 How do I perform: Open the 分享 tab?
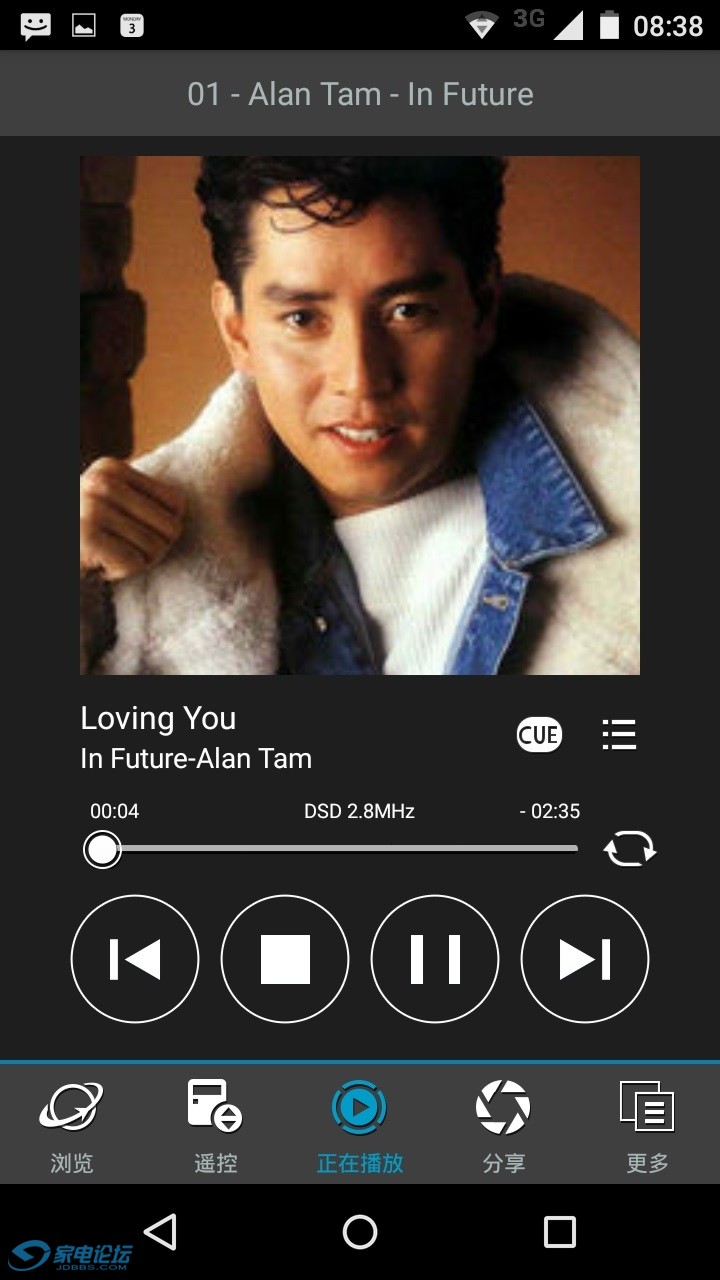(x=503, y=1125)
